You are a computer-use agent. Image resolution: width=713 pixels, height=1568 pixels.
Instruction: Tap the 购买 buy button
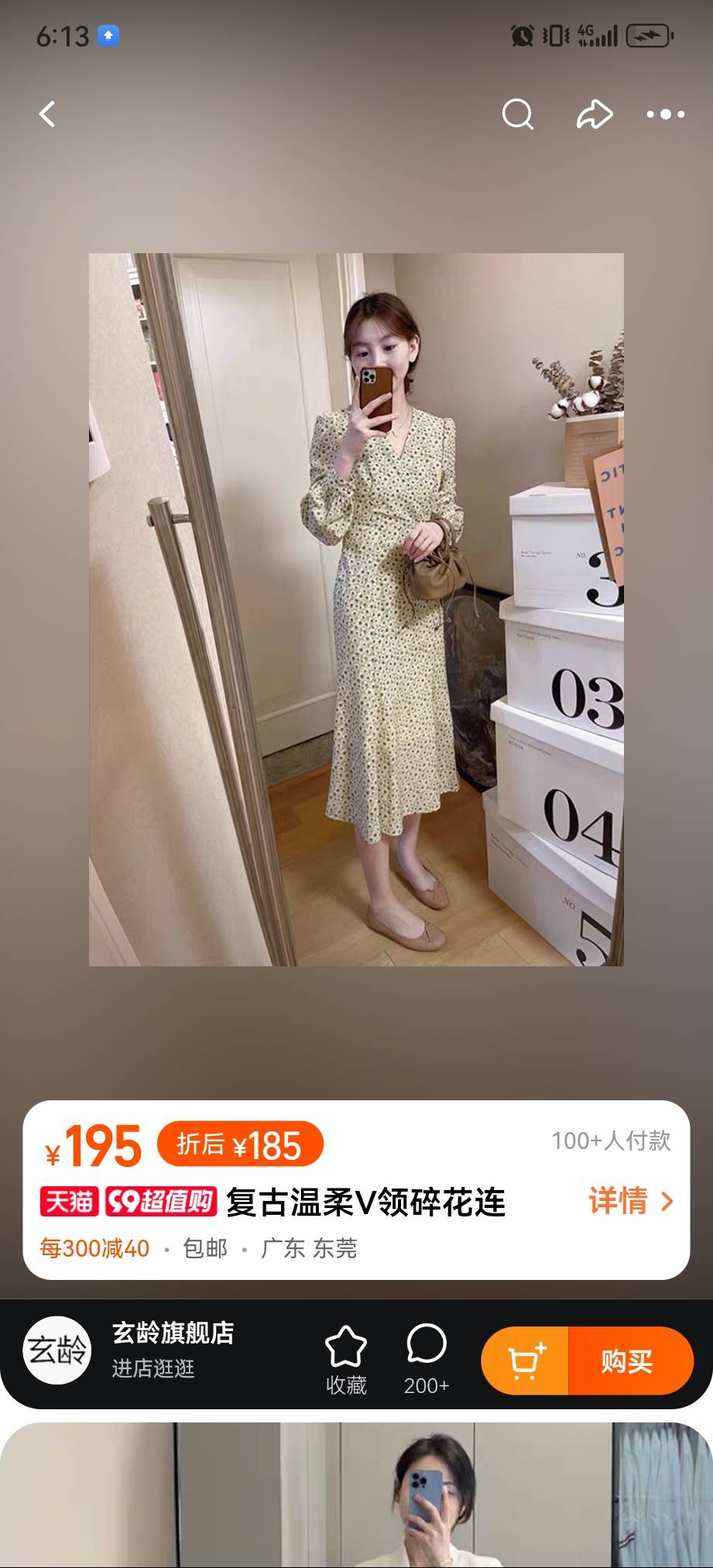pyautogui.click(x=629, y=1360)
